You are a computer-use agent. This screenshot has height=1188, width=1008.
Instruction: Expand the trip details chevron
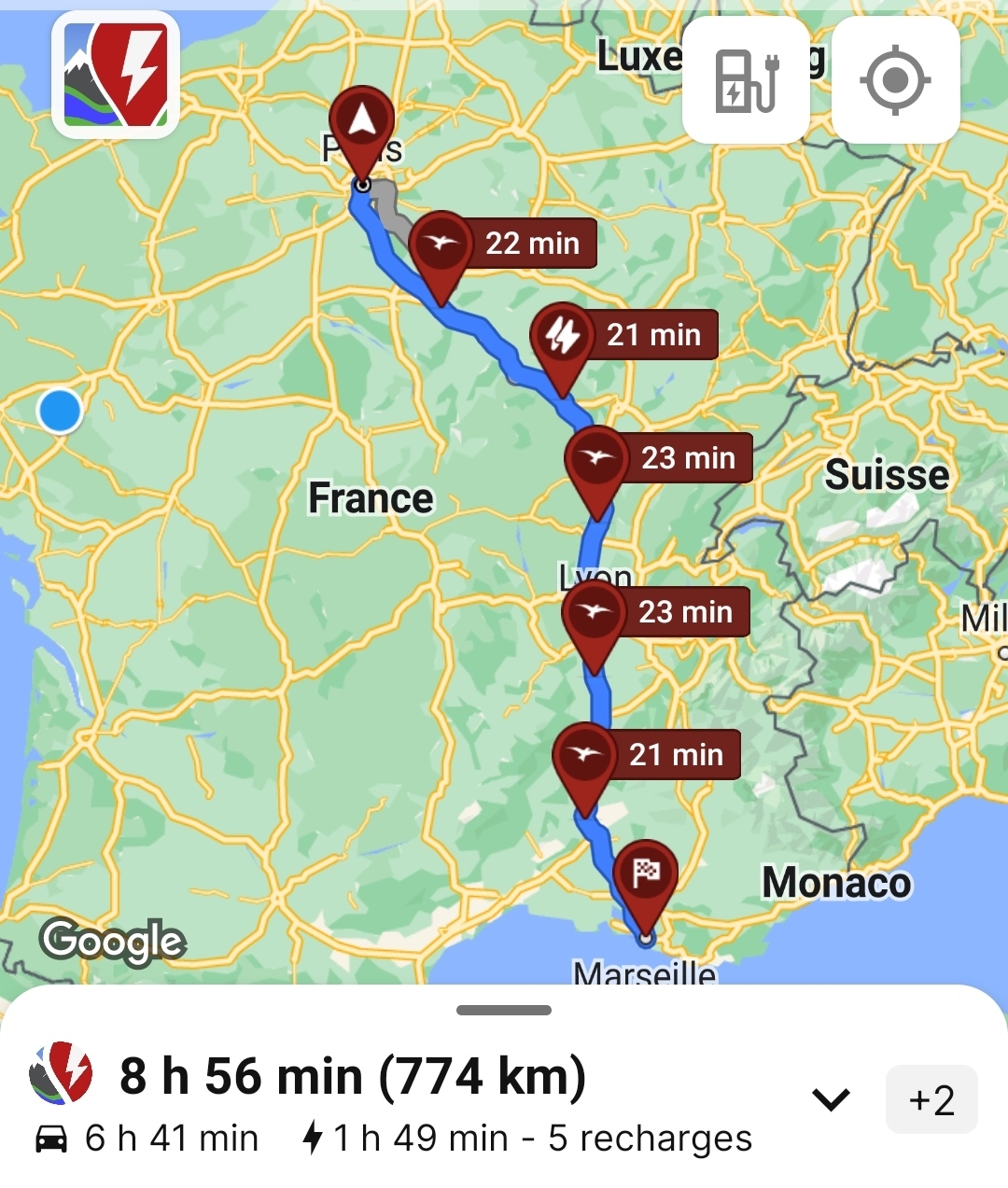click(x=831, y=1100)
